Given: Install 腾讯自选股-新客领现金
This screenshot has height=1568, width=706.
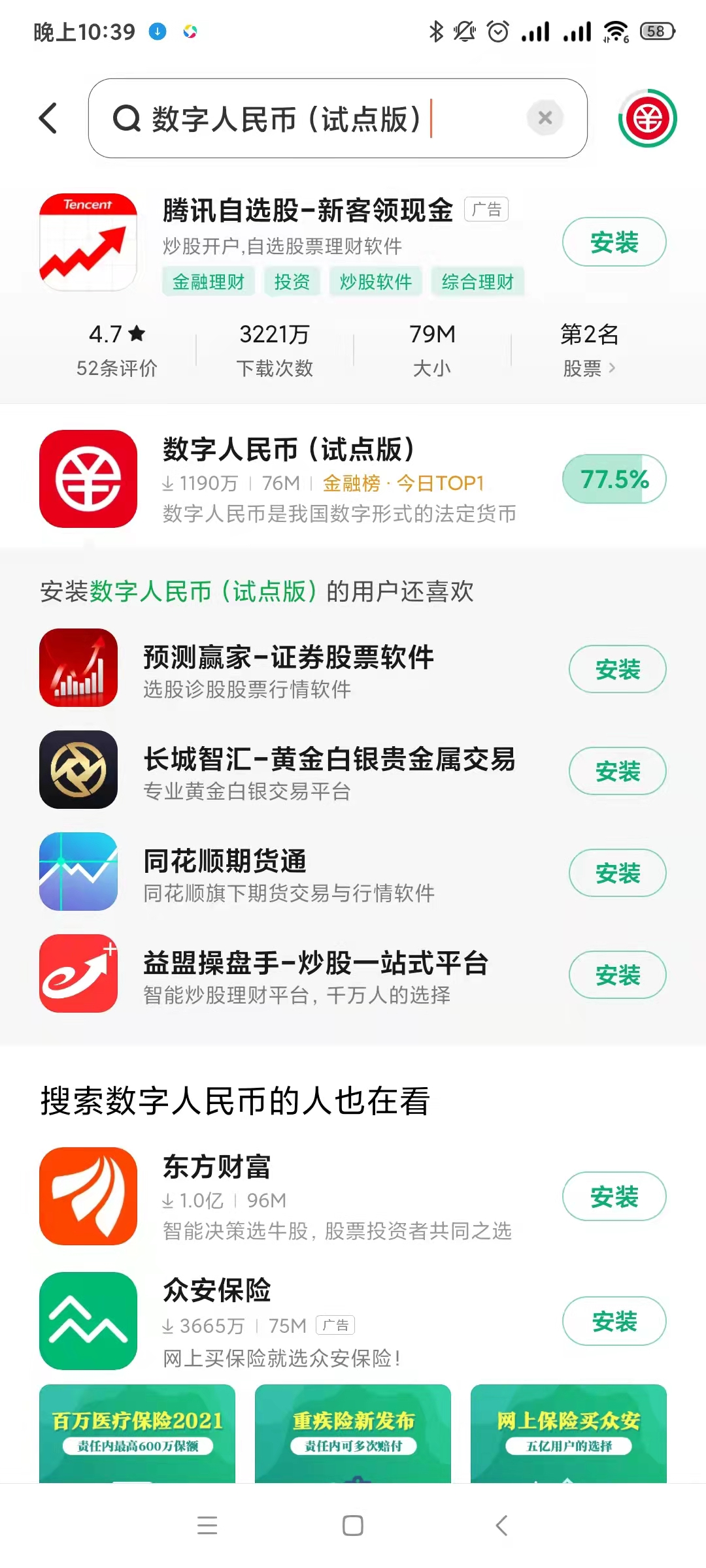Looking at the screenshot, I should (x=614, y=242).
